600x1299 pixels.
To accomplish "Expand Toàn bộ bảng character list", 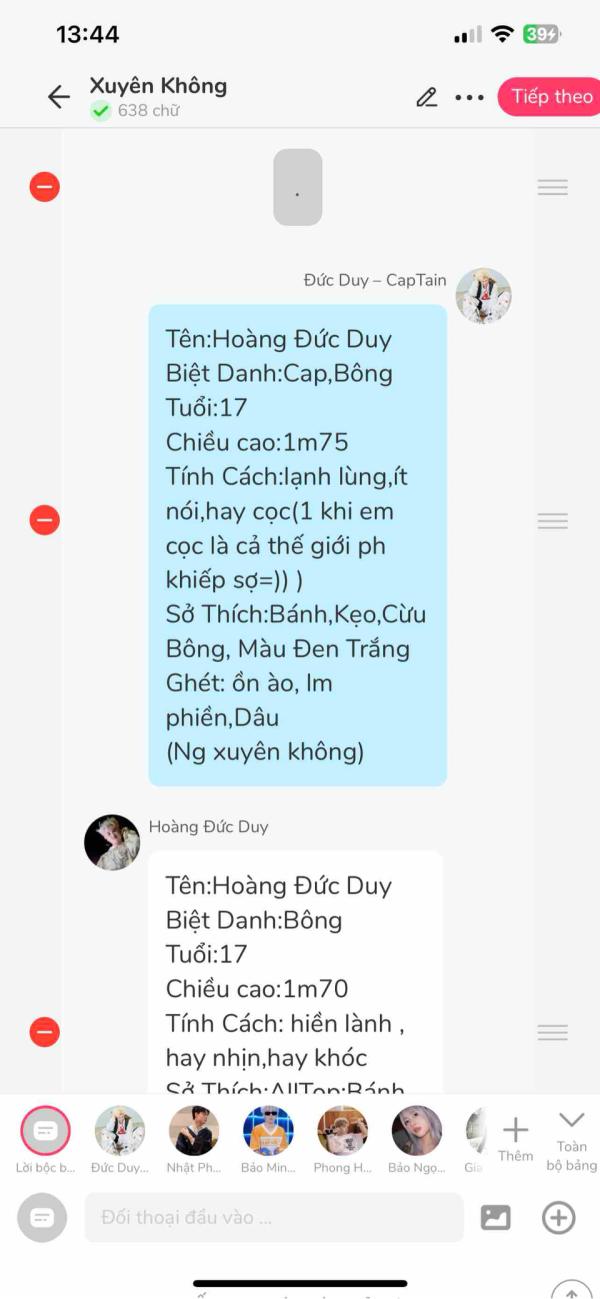I will 572,1140.
